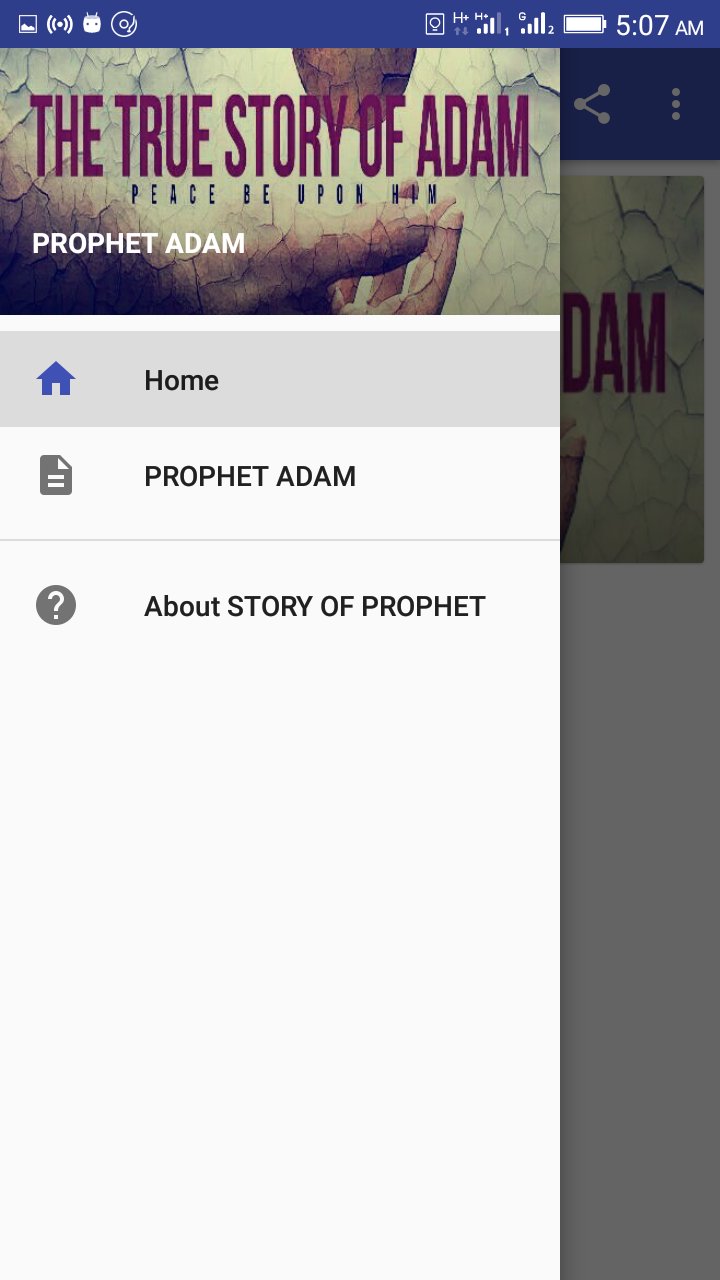The image size is (720, 1280).
Task: Open About STORY OF PROPHET
Action: point(280,605)
